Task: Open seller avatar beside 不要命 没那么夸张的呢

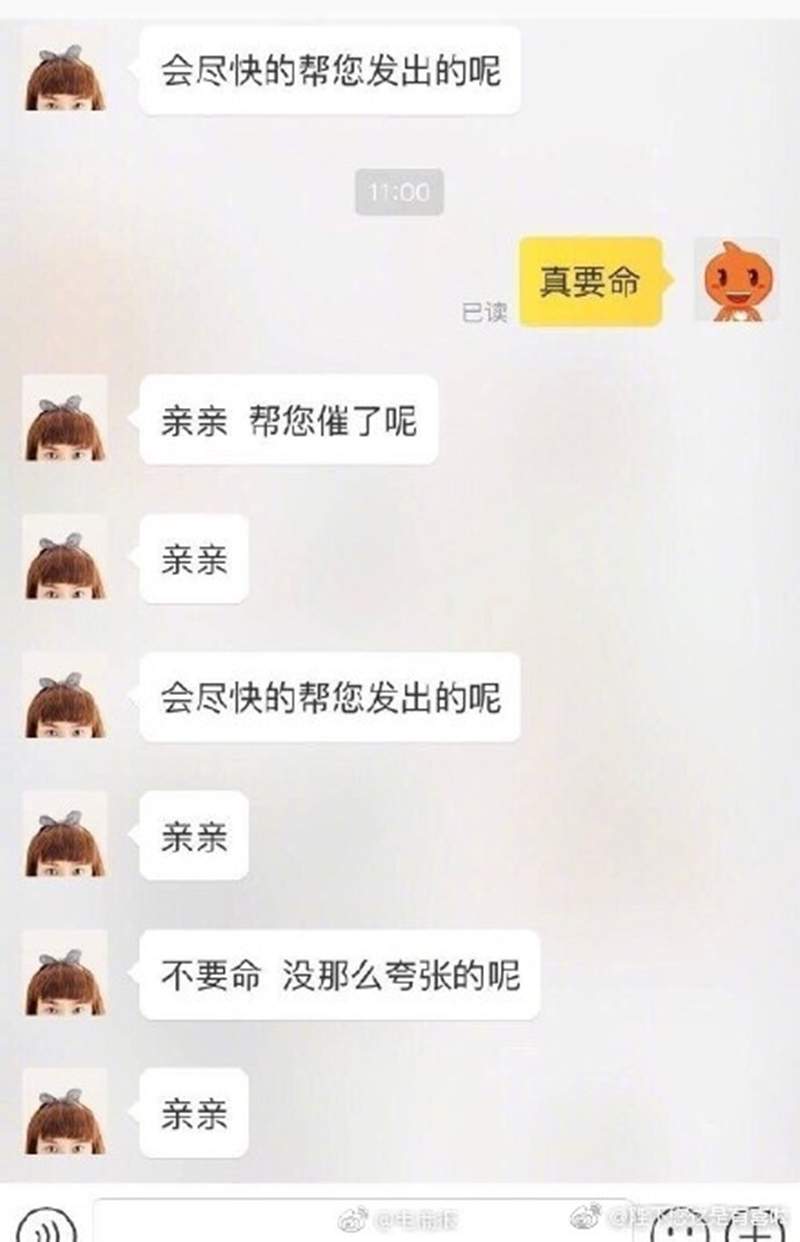Action: tap(65, 973)
